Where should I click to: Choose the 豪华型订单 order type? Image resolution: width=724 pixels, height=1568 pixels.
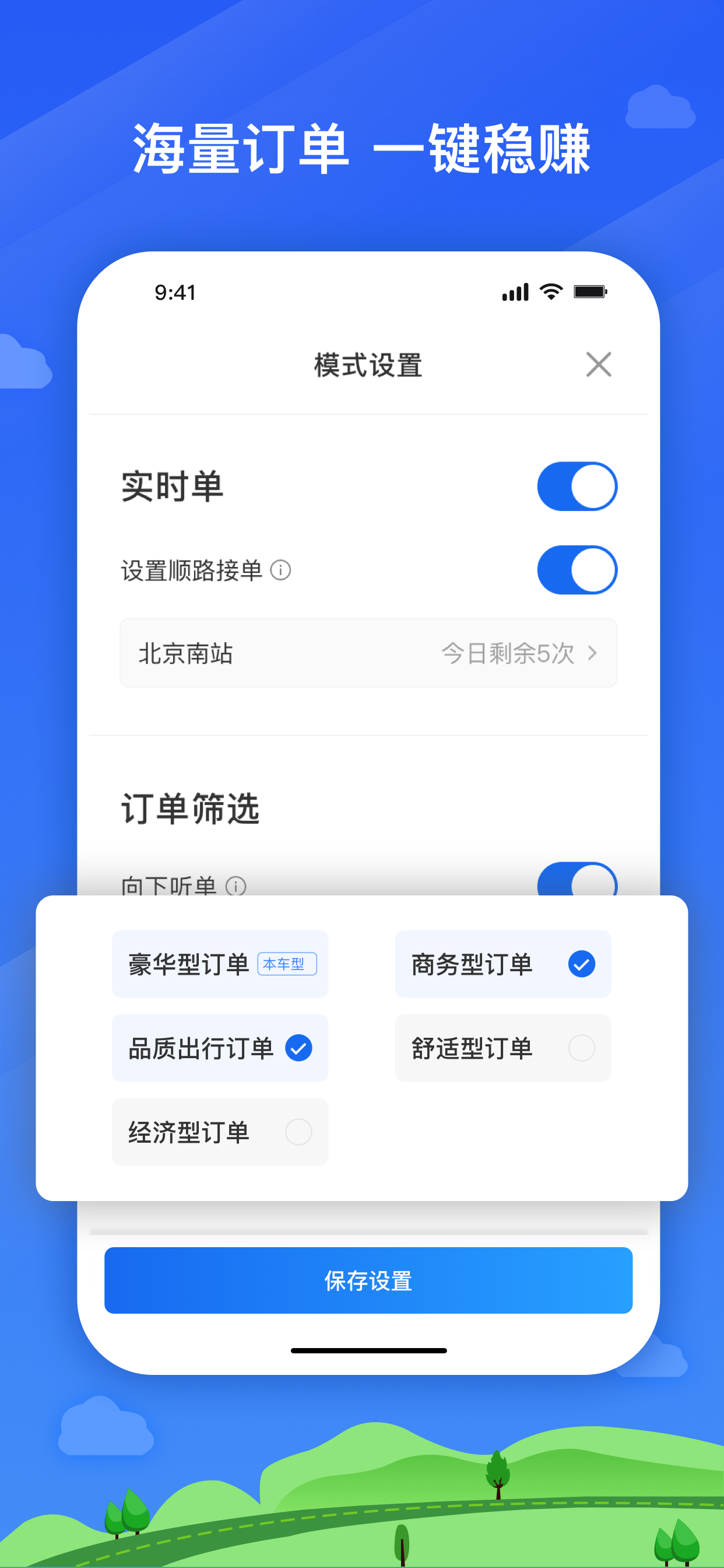coord(219,964)
